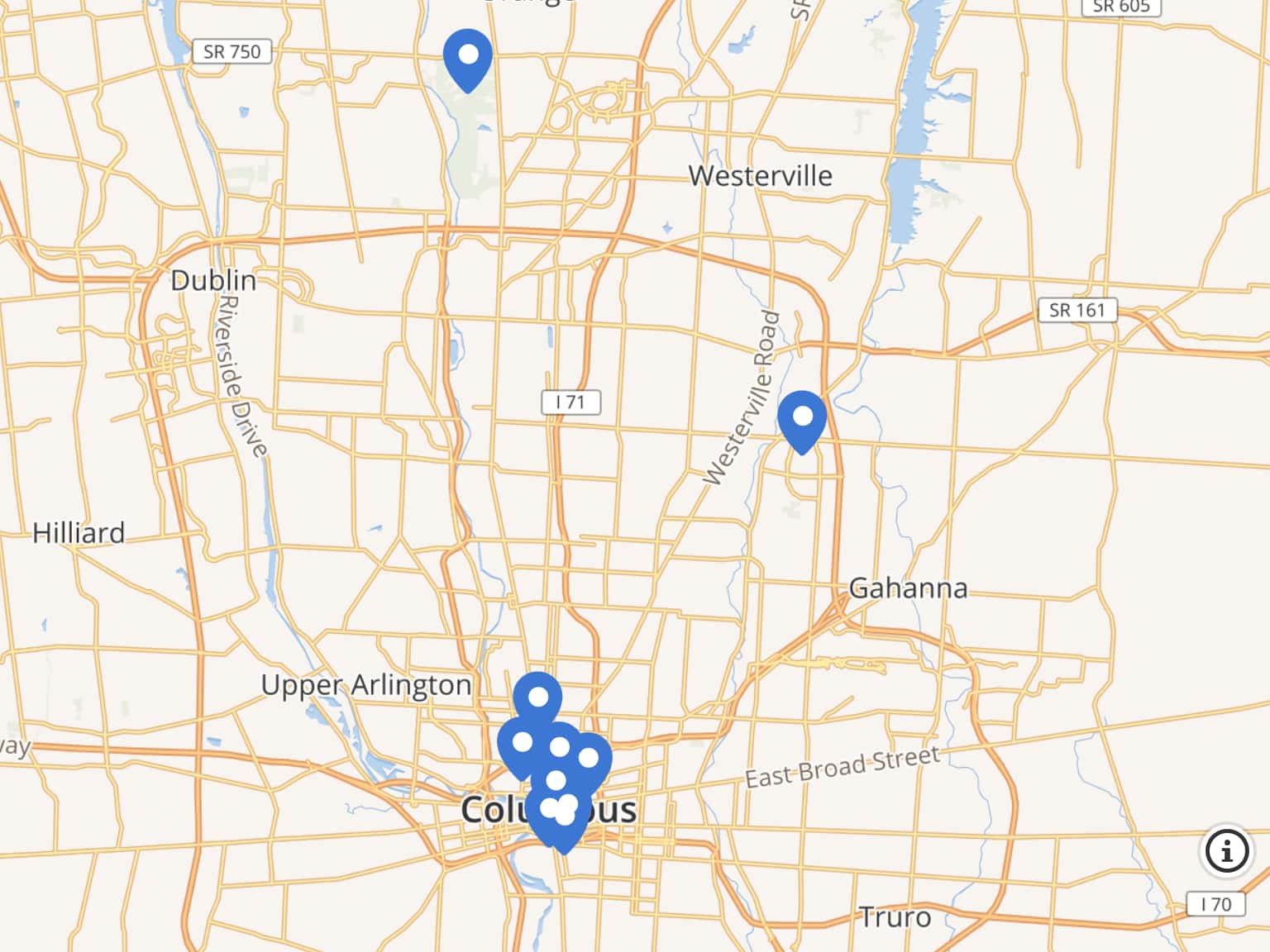The width and height of the screenshot is (1270, 952).
Task: Select the map pin near SR 750
Action: (468, 58)
